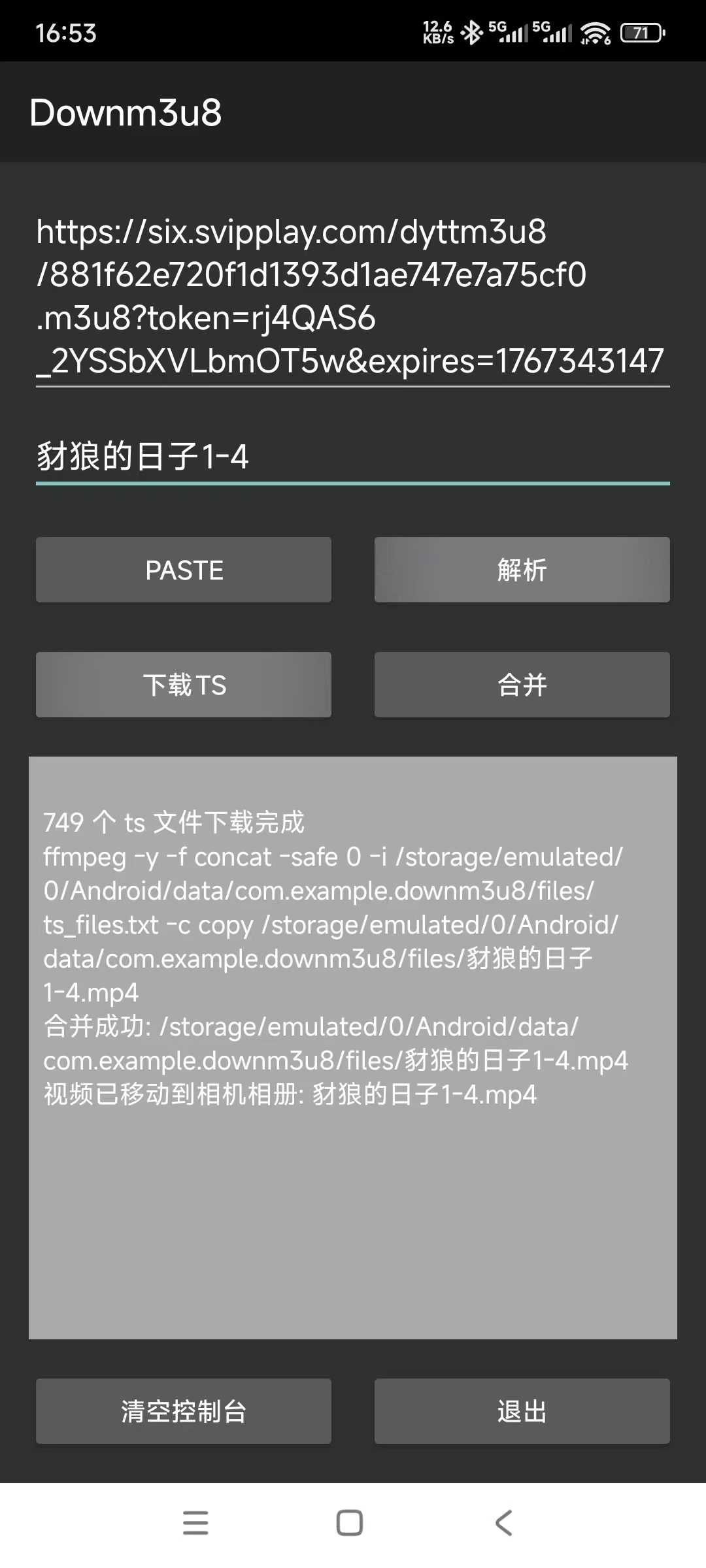The image size is (706, 1568).
Task: Tap the 下载TS download button
Action: click(x=184, y=684)
